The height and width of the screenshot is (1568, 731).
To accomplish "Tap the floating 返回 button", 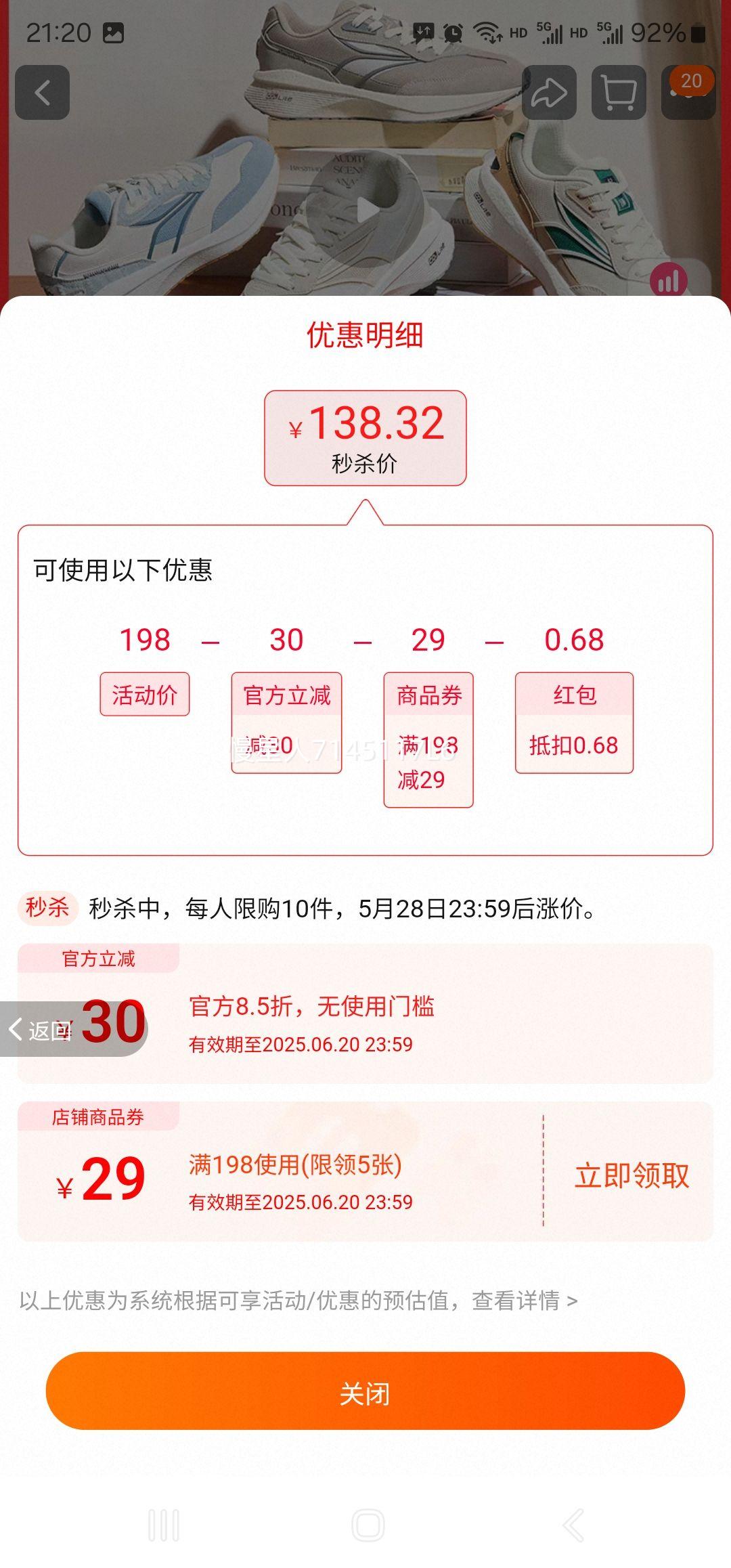I will coord(42,1030).
